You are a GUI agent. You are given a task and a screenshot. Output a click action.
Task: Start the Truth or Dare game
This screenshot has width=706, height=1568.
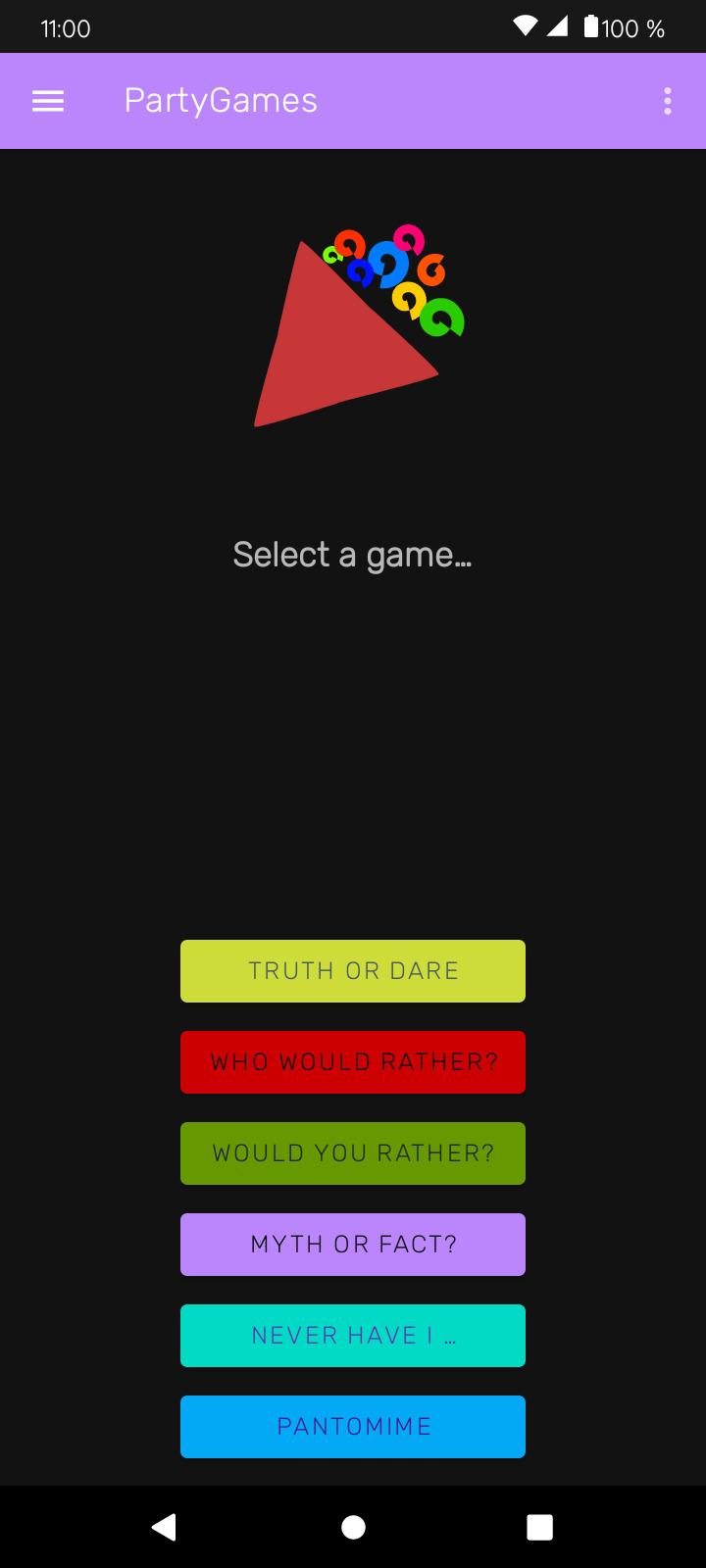click(353, 971)
